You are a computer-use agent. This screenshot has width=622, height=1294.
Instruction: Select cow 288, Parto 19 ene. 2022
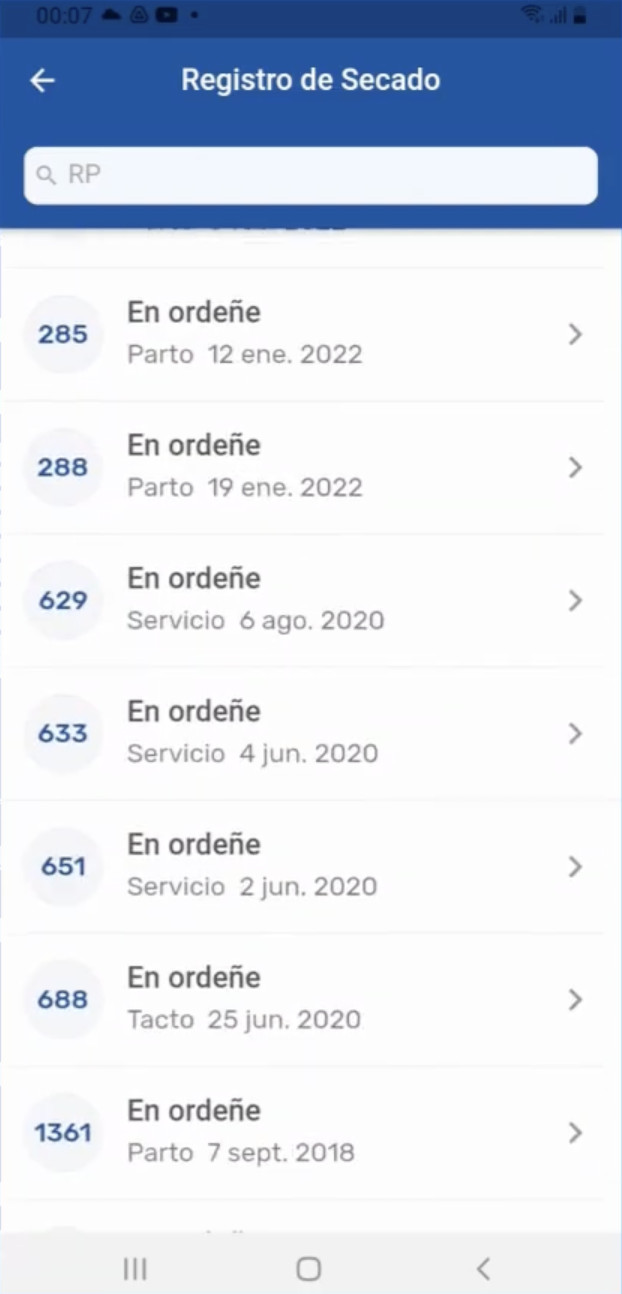(310, 467)
